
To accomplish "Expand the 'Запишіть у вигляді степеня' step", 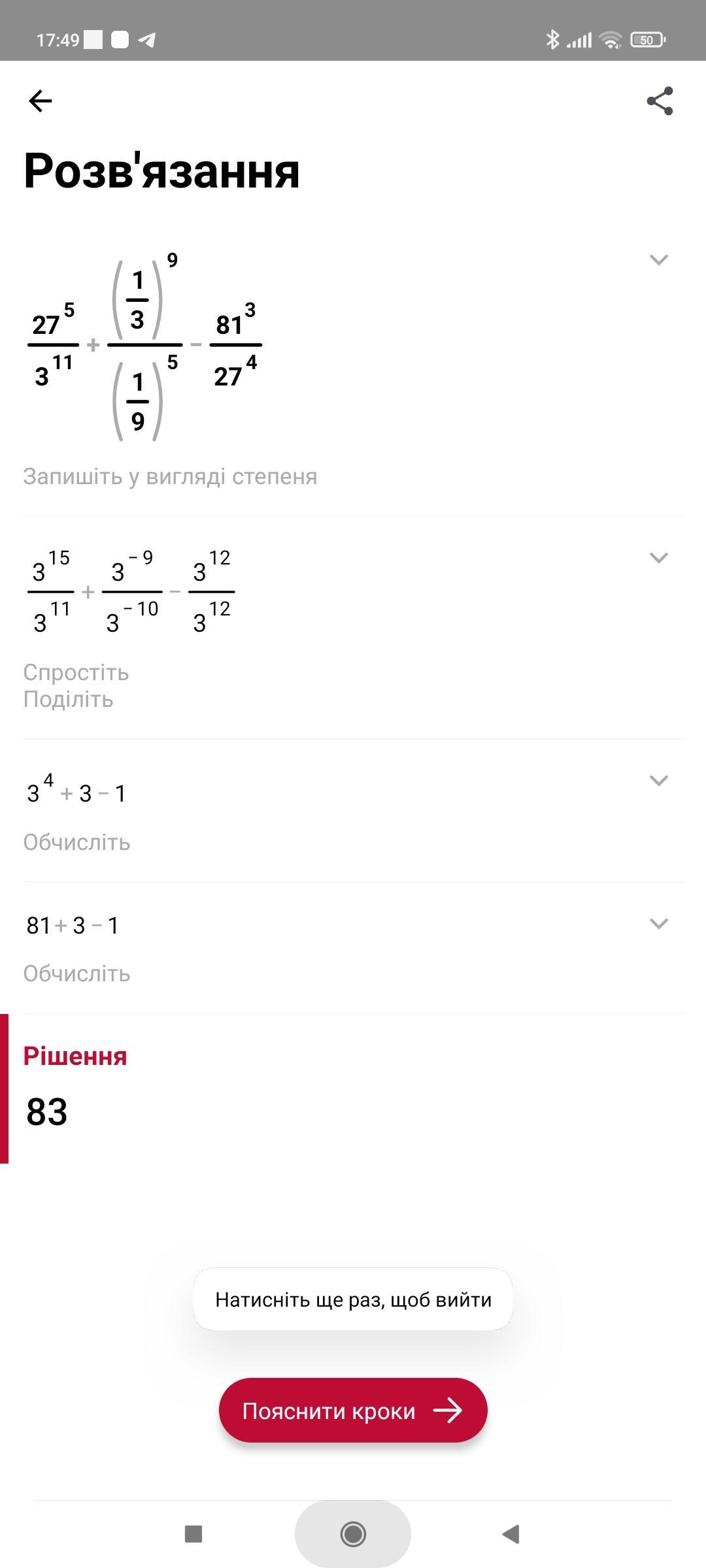I will pyautogui.click(x=658, y=260).
